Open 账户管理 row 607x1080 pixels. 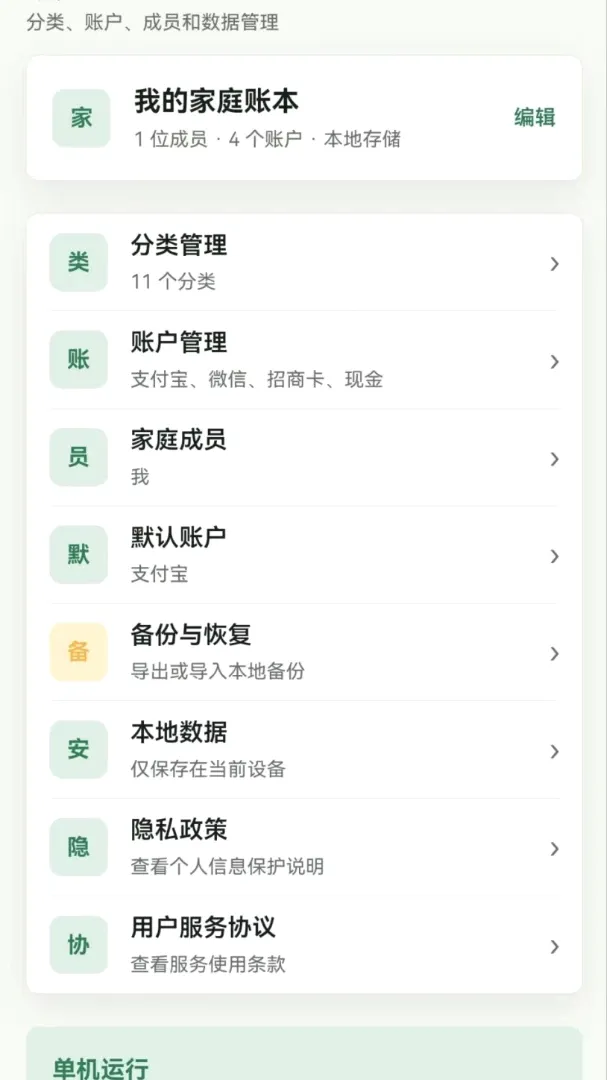304,360
